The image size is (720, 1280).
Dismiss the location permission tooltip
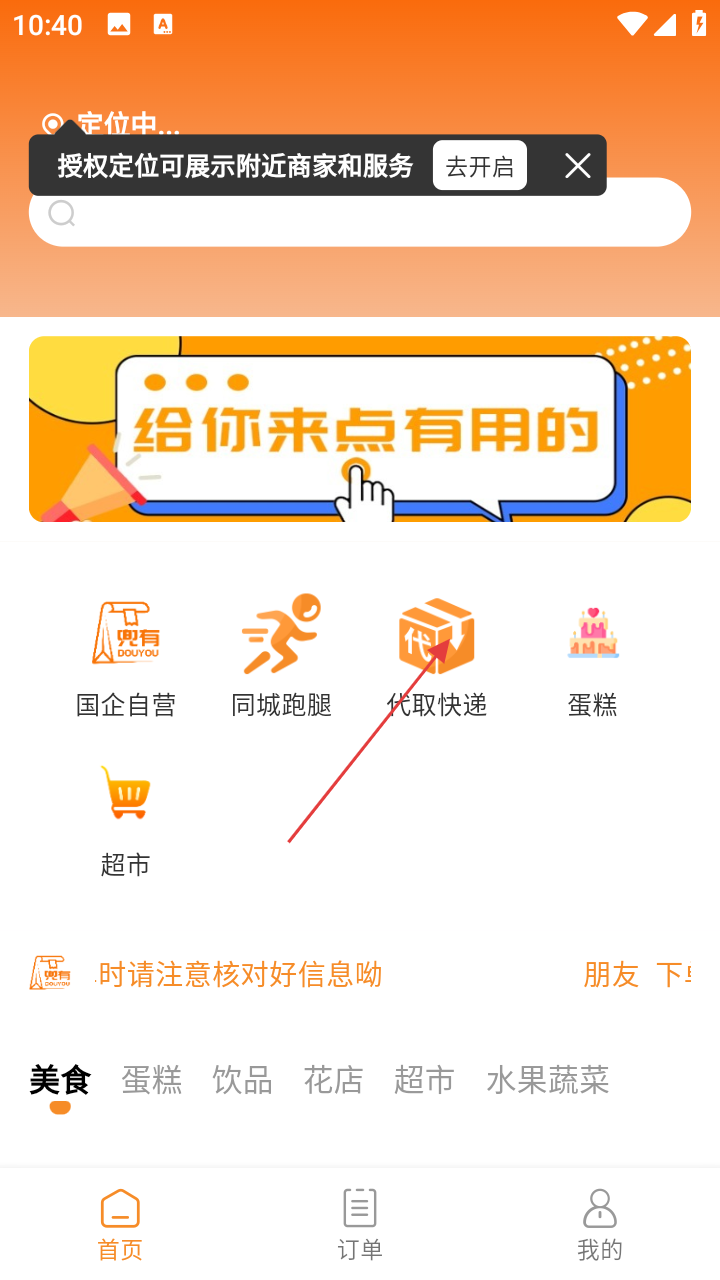click(577, 166)
